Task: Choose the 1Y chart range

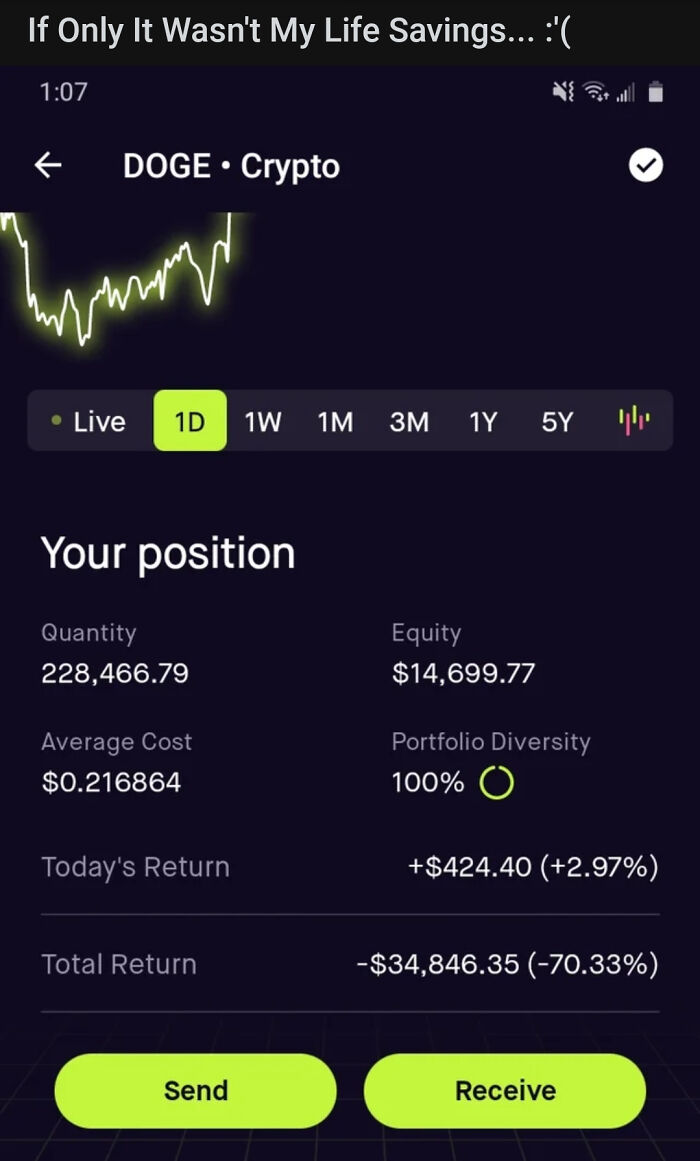Action: [x=483, y=421]
